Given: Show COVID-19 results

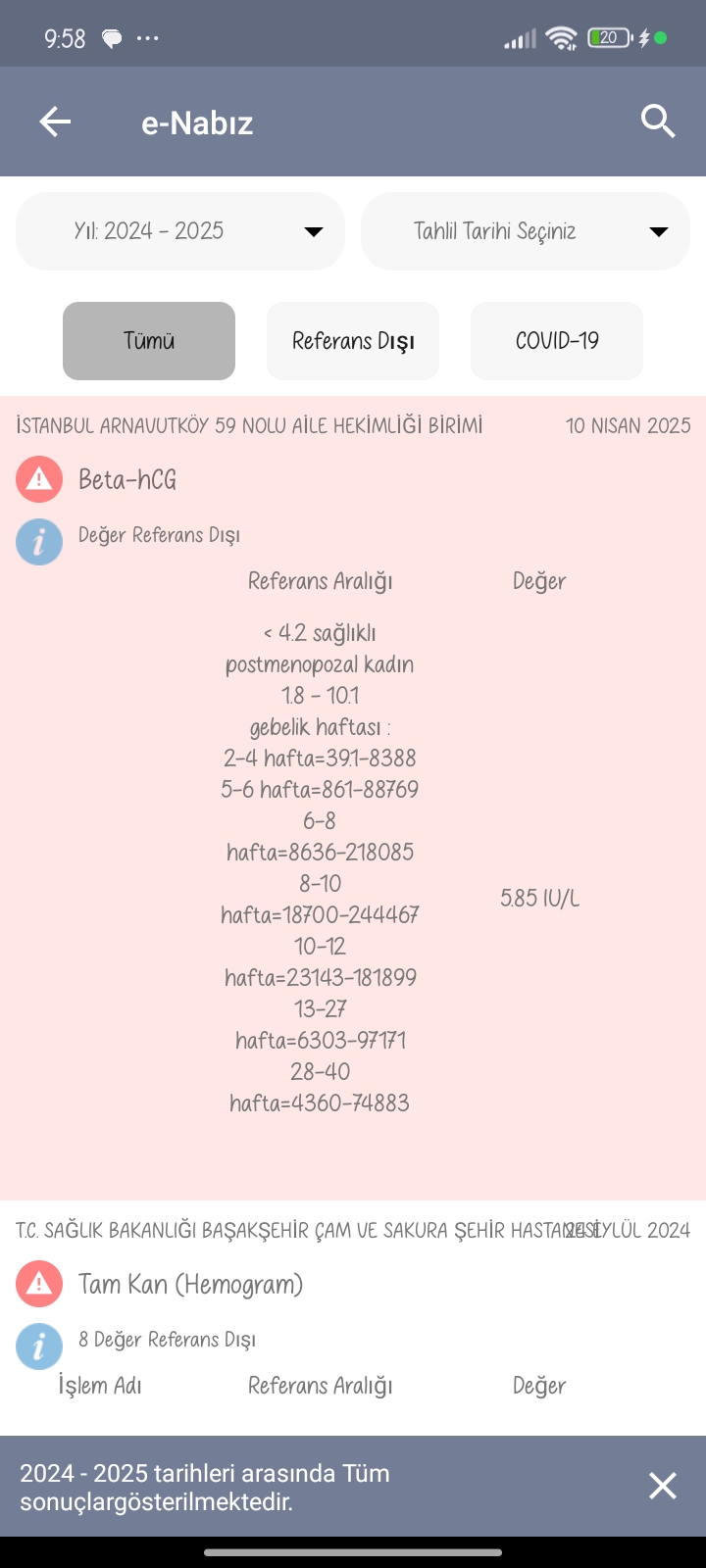Looking at the screenshot, I should pos(557,341).
